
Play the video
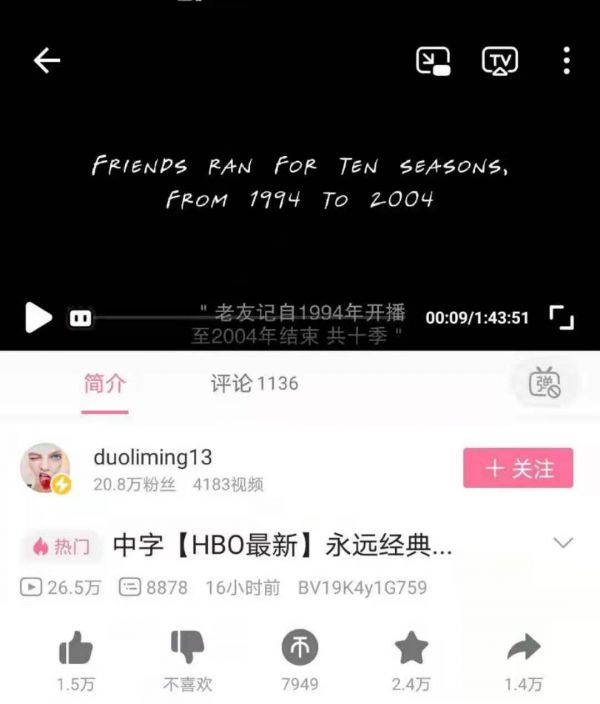coord(38,317)
